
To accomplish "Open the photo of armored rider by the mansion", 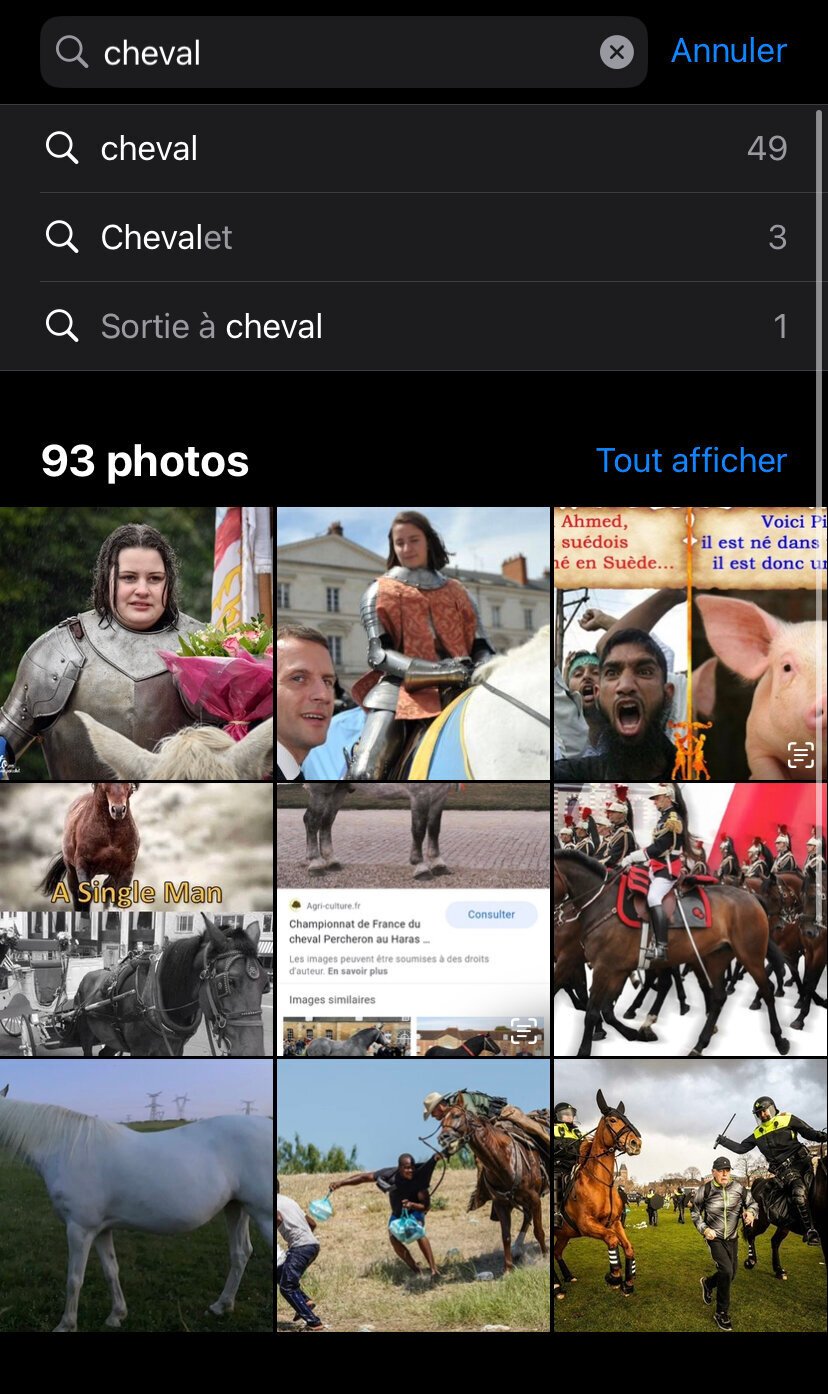I will [x=413, y=643].
